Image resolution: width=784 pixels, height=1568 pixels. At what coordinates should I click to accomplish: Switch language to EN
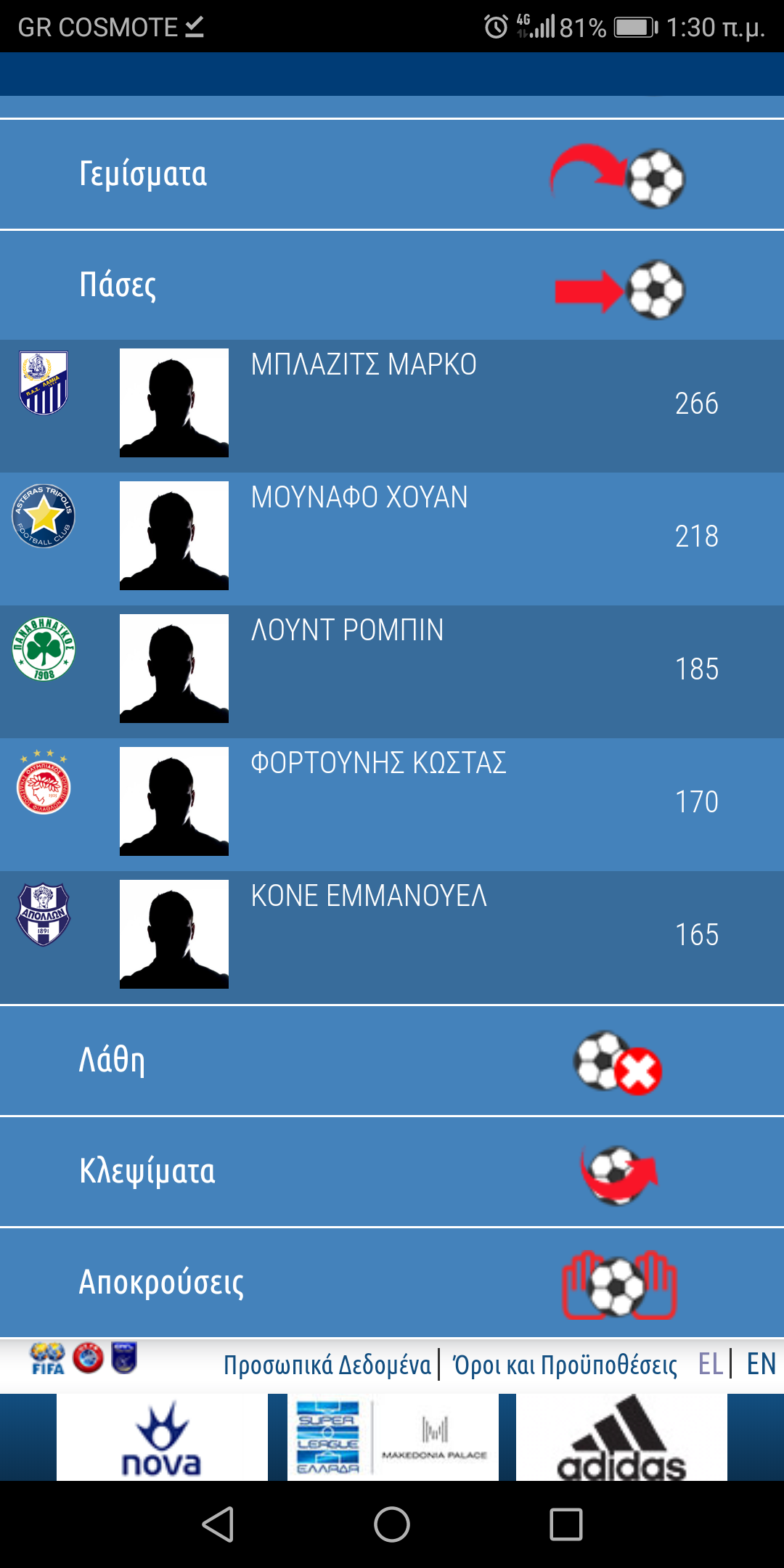pos(761,1365)
